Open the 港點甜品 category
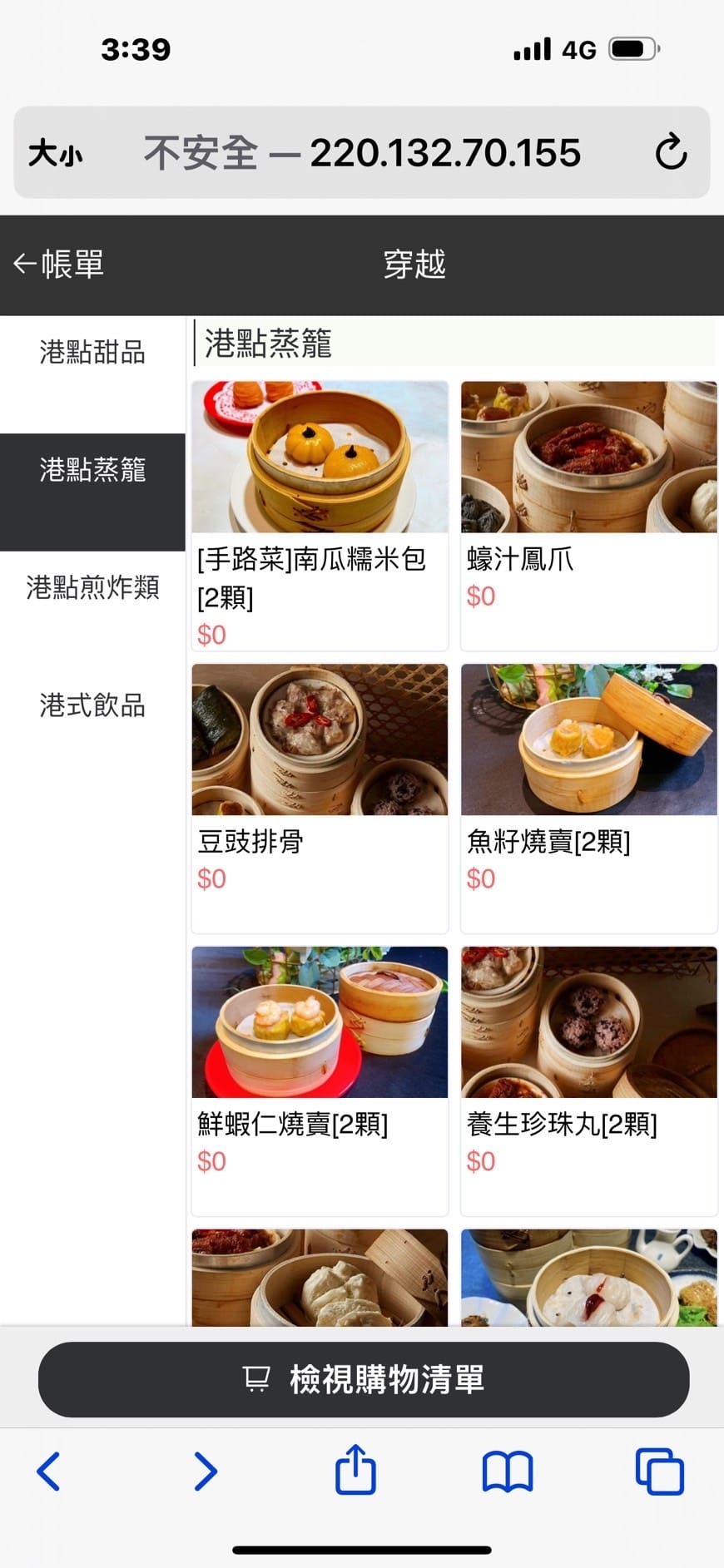 (92, 353)
